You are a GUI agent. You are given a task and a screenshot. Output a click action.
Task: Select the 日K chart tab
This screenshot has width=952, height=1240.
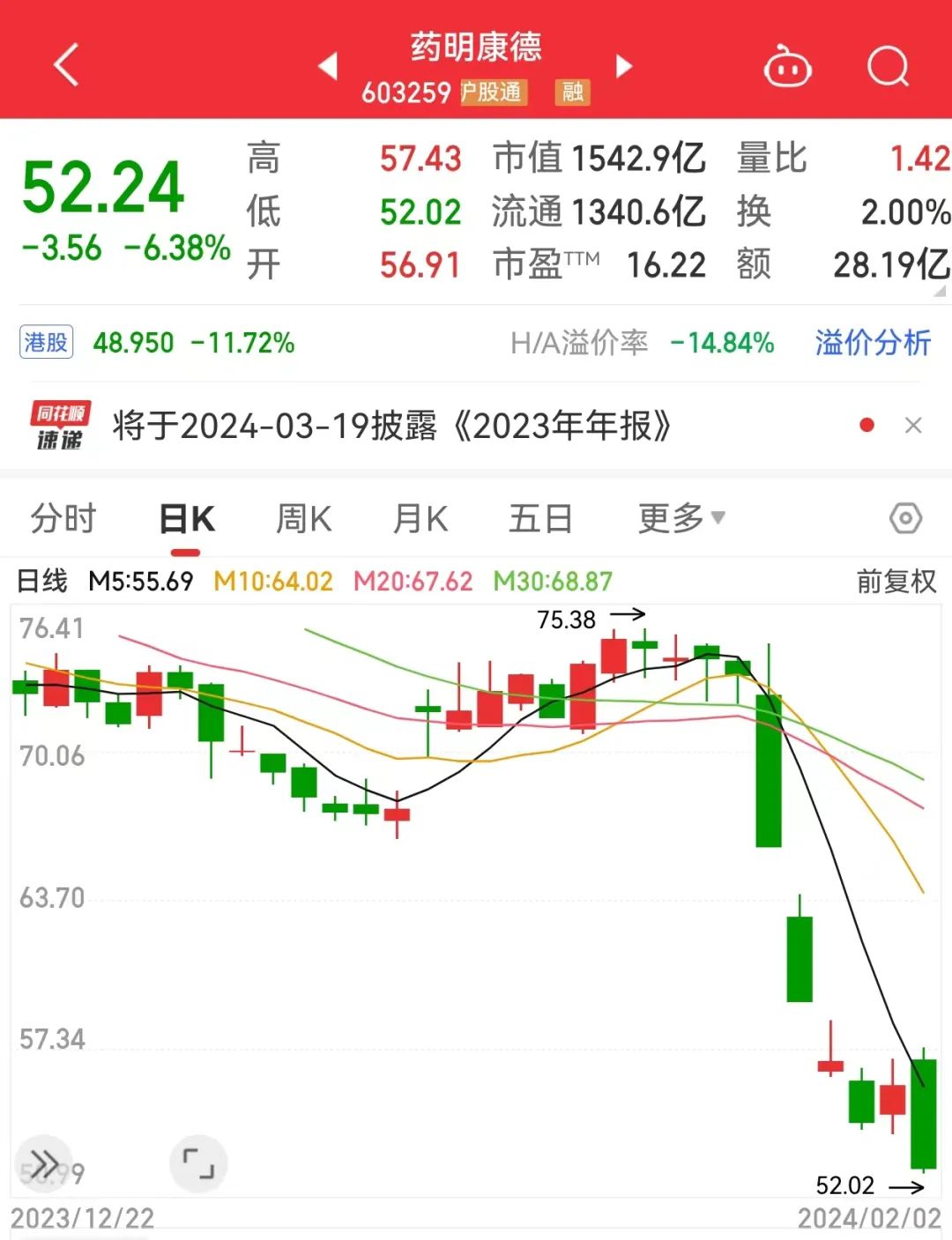[186, 518]
